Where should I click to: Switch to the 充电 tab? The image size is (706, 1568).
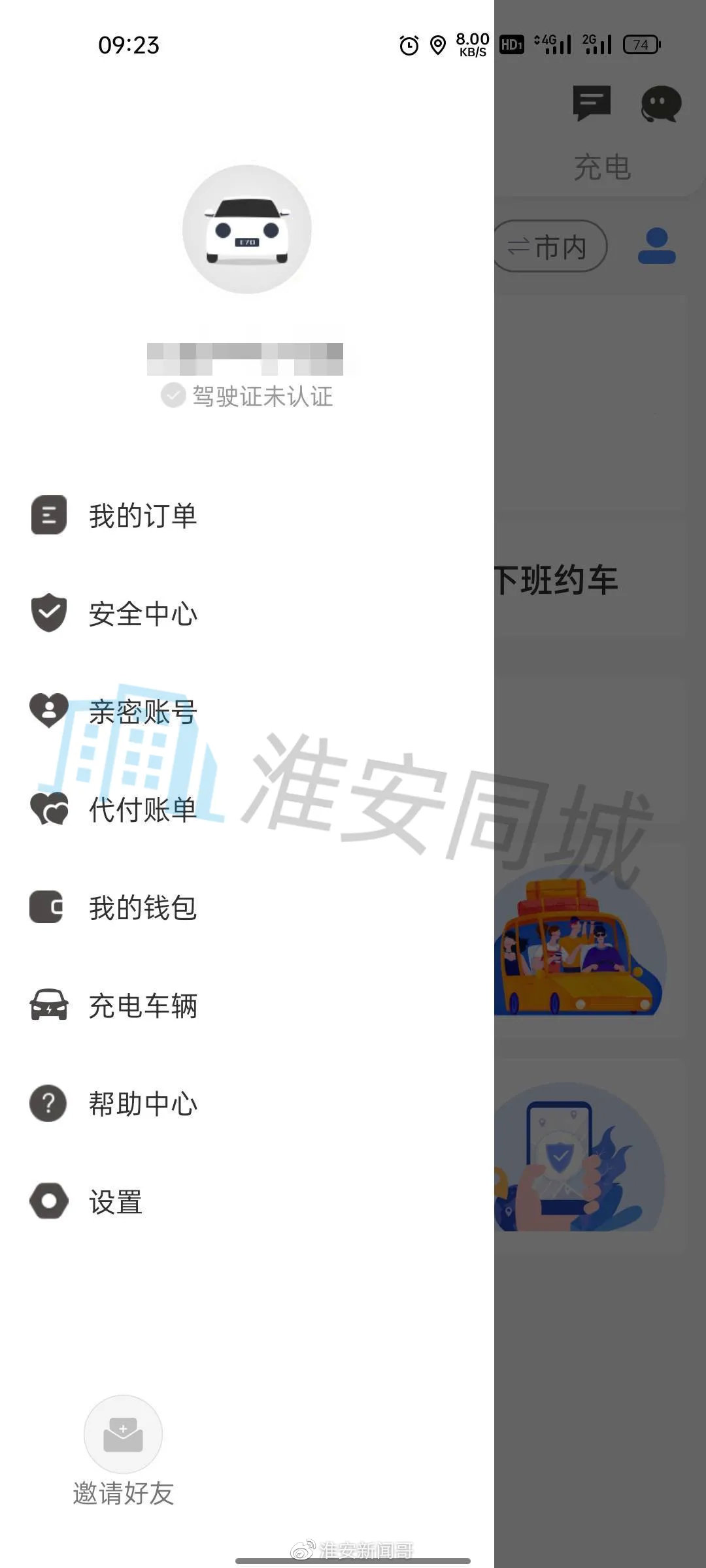tap(601, 167)
